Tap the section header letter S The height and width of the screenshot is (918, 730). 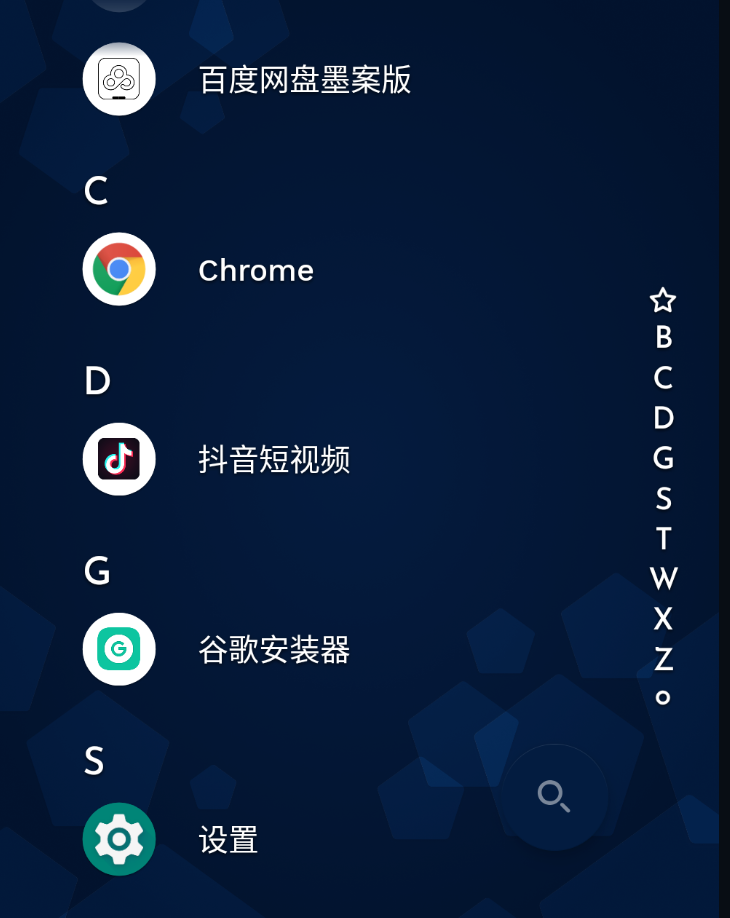click(95, 762)
